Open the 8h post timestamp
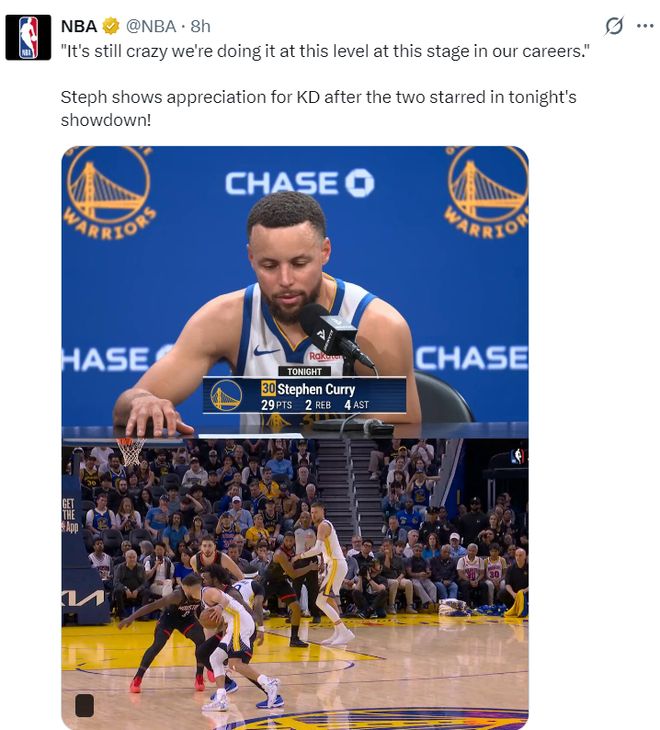The image size is (660, 730). pyautogui.click(x=201, y=26)
